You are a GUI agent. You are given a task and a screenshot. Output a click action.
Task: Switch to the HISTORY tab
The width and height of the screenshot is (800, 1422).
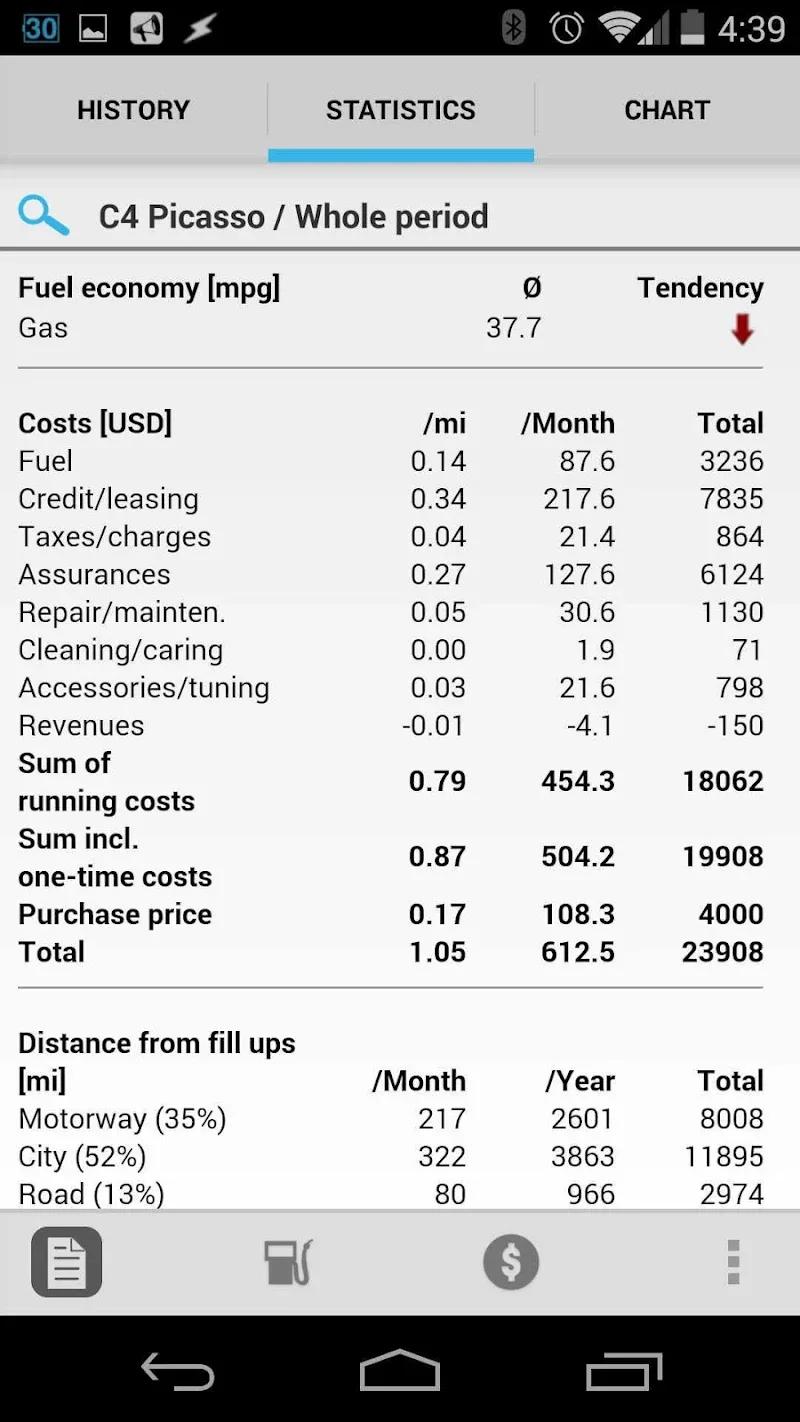133,110
